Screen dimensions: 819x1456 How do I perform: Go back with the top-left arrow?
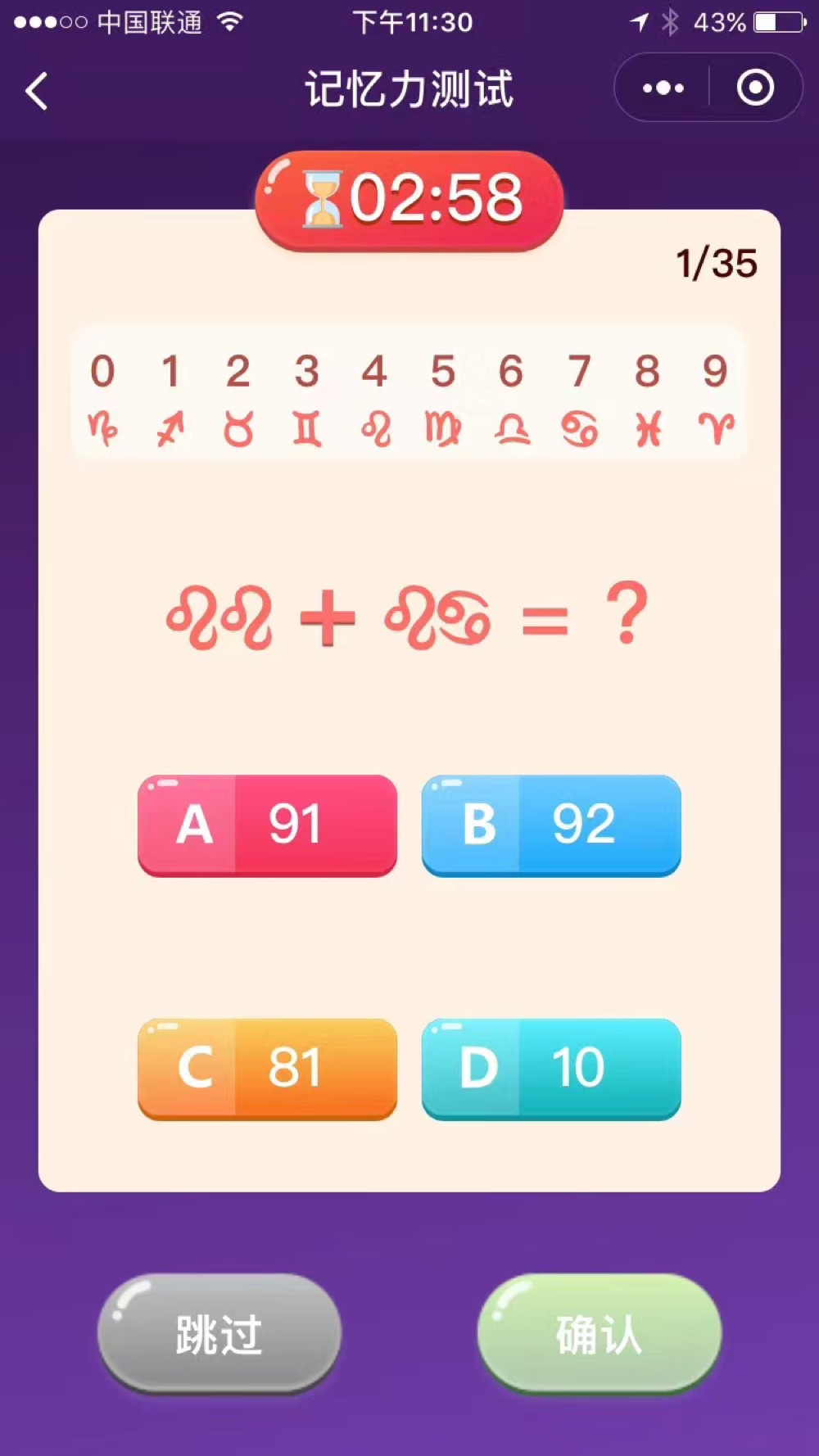coord(37,90)
